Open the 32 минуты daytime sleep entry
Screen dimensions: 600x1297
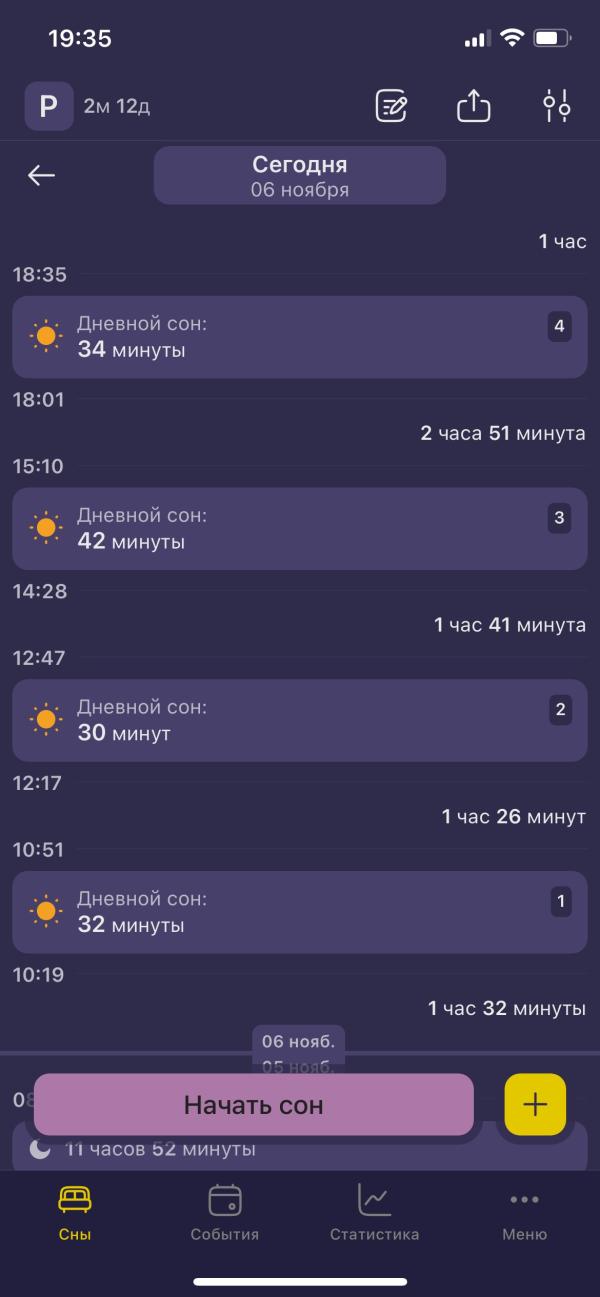[x=299, y=912]
